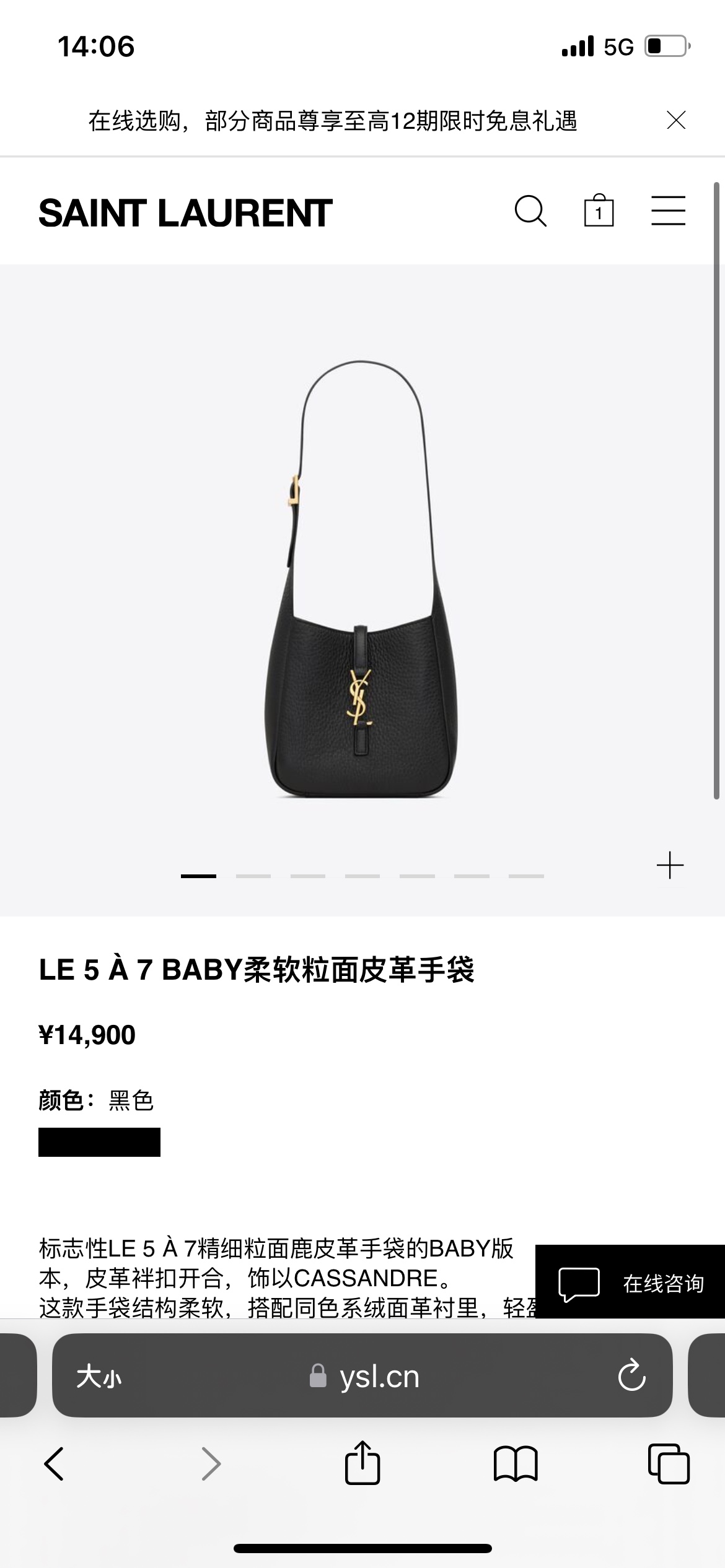Select the black color swatch
Screen dimensions: 725x1568
[99, 1142]
